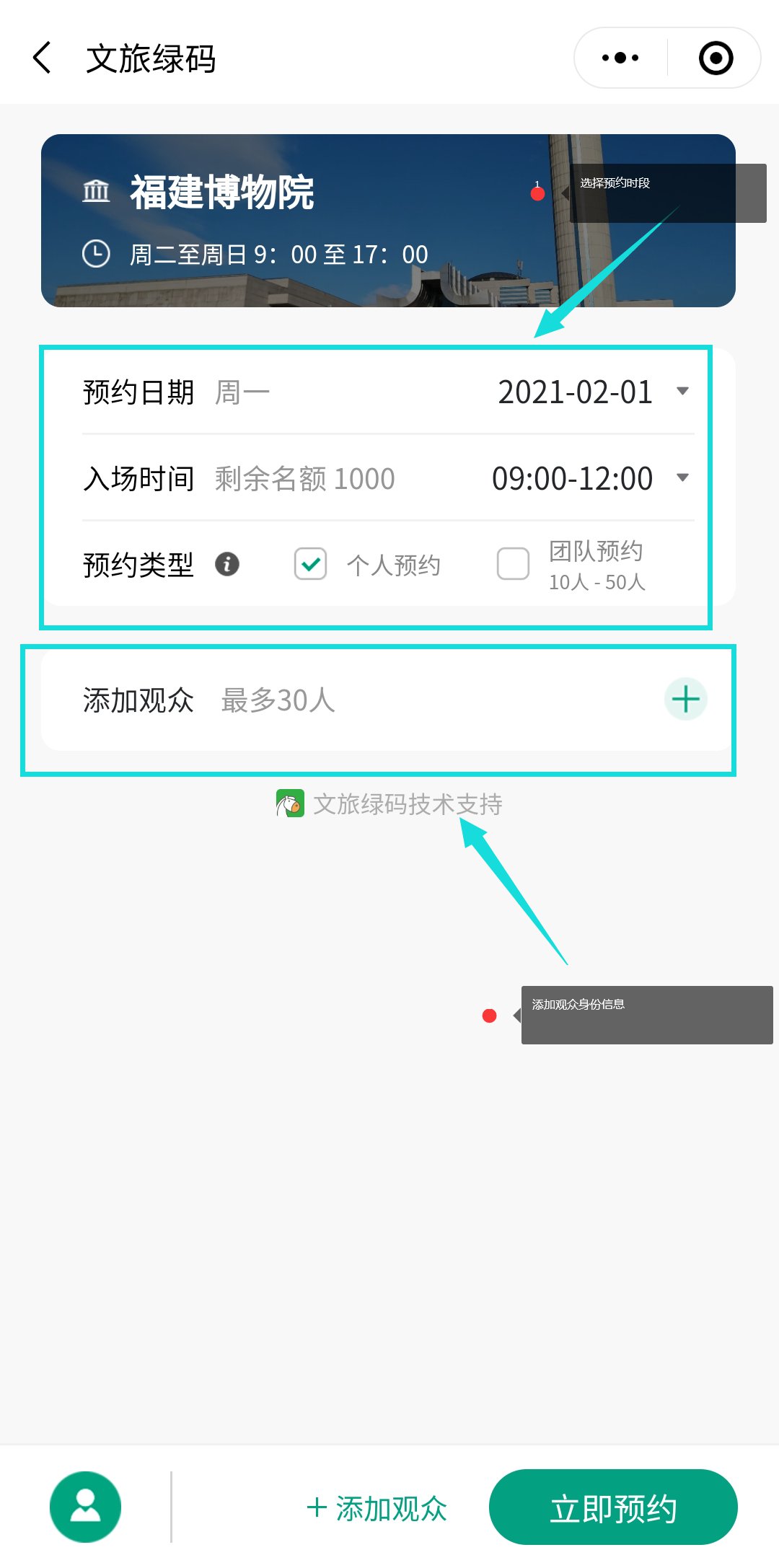
Task: Go back from the 文旅绿码 page
Action: (42, 58)
